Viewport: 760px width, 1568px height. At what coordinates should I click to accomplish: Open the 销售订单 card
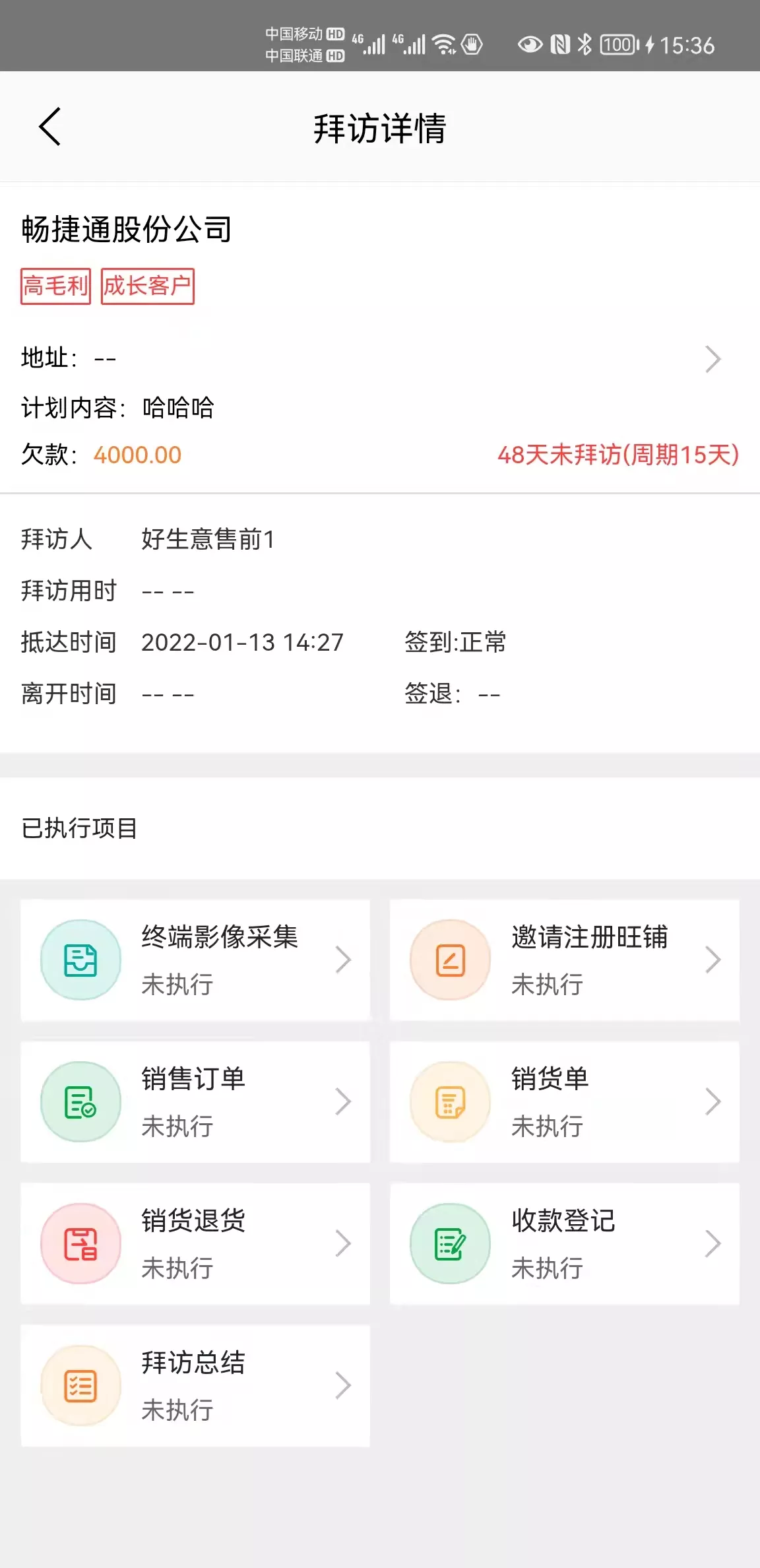click(x=195, y=1102)
